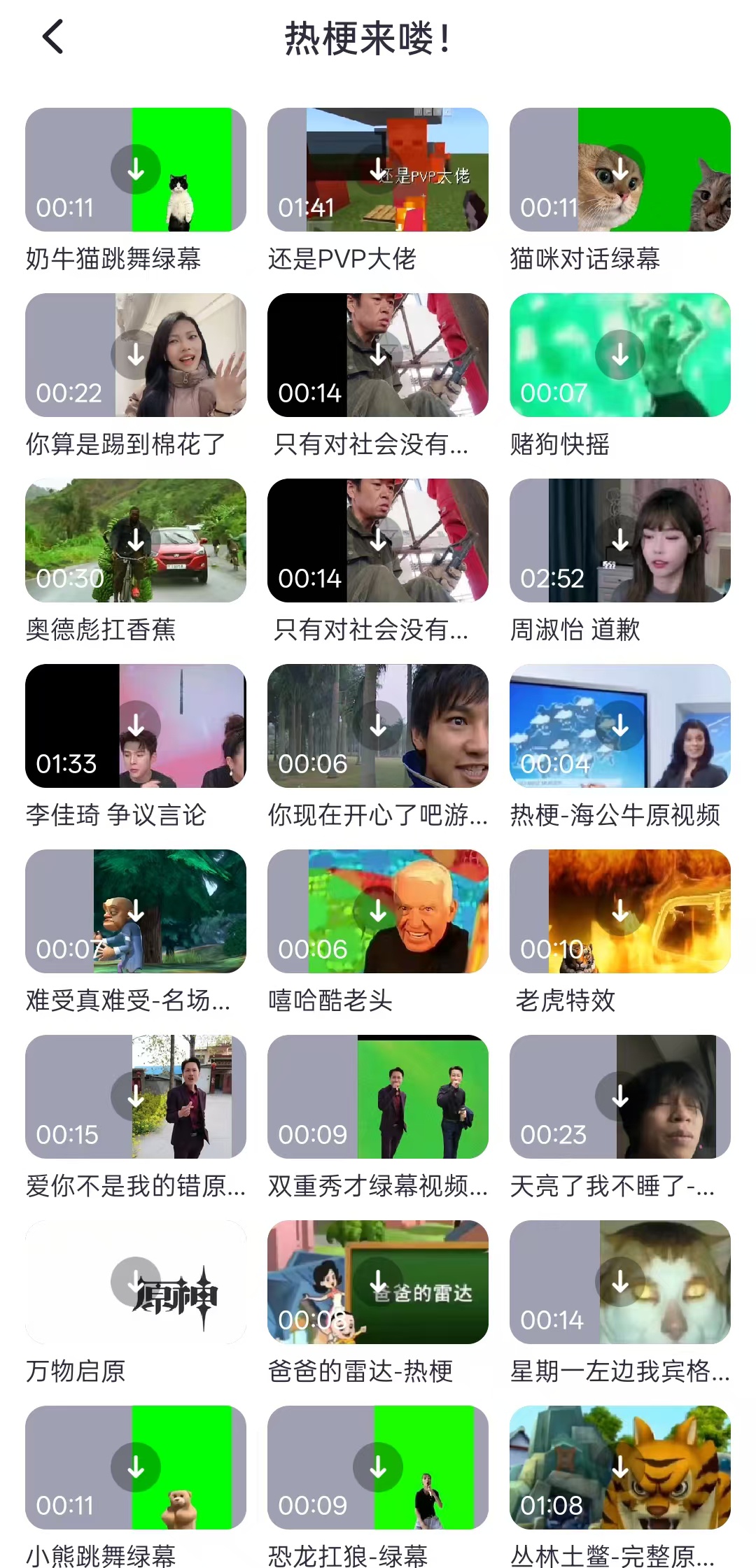The image size is (756, 1568).
Task: Download the 热梗-海公牛原视频 clip
Action: (620, 726)
